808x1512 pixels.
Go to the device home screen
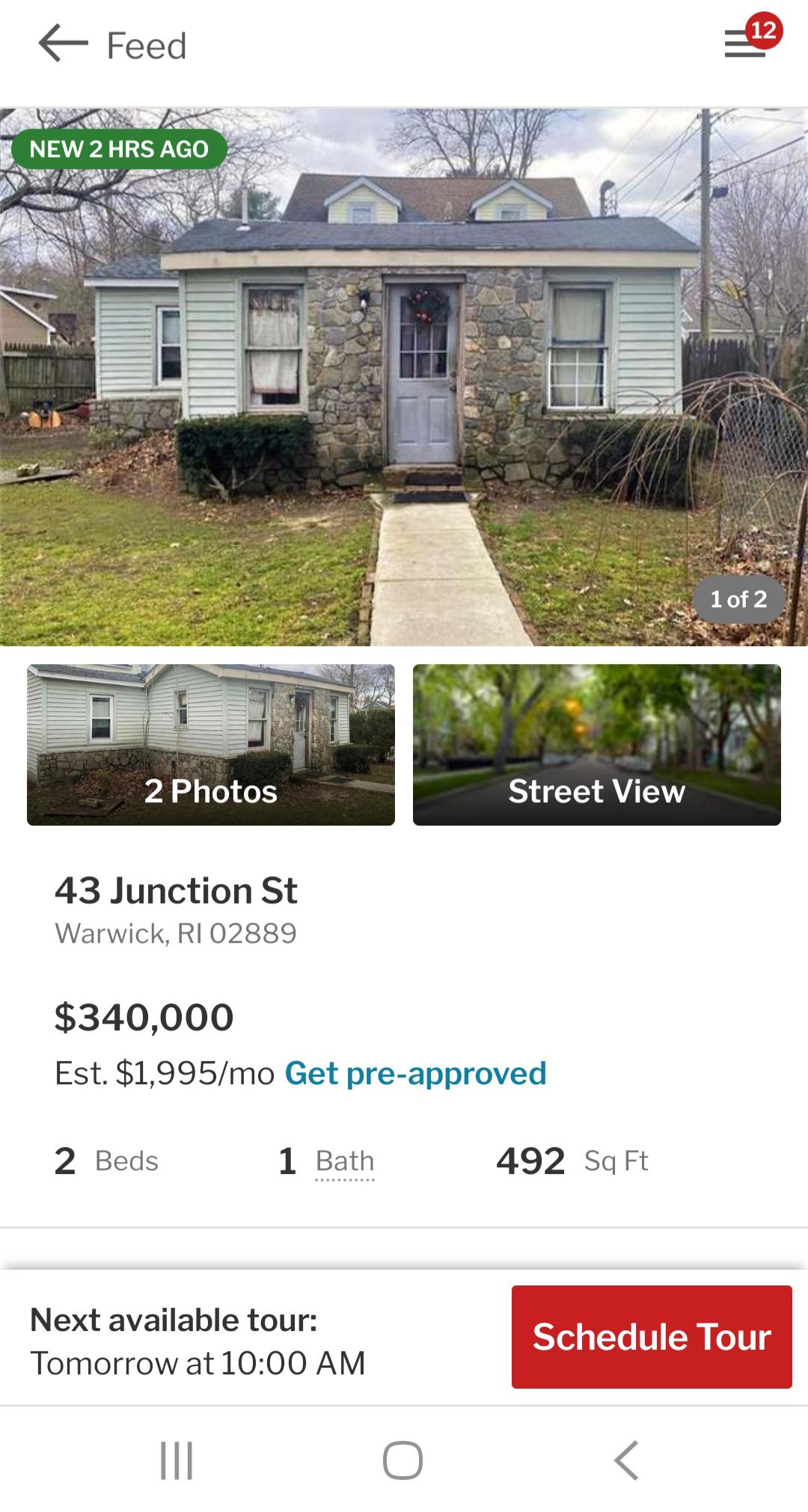(x=403, y=1460)
